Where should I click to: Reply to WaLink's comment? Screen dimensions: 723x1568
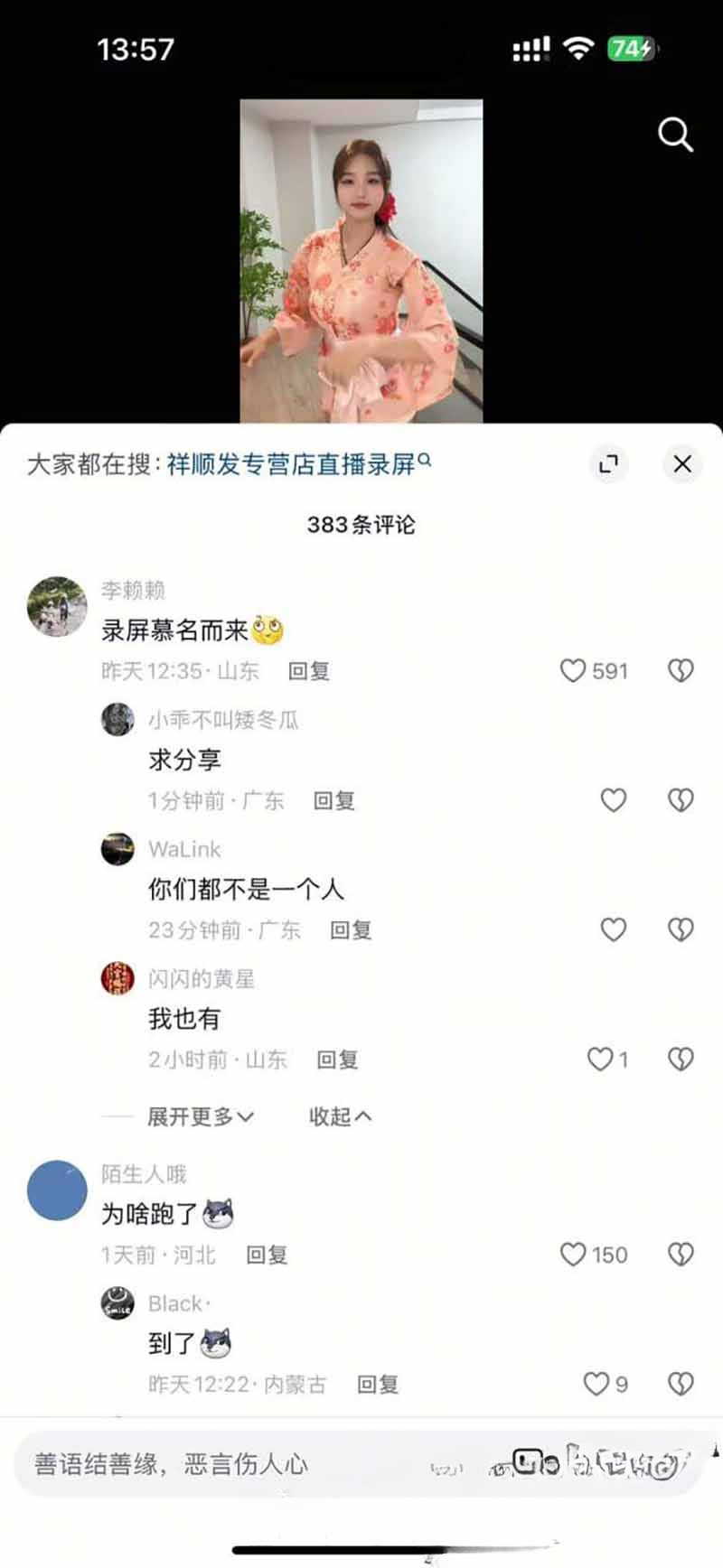point(351,930)
